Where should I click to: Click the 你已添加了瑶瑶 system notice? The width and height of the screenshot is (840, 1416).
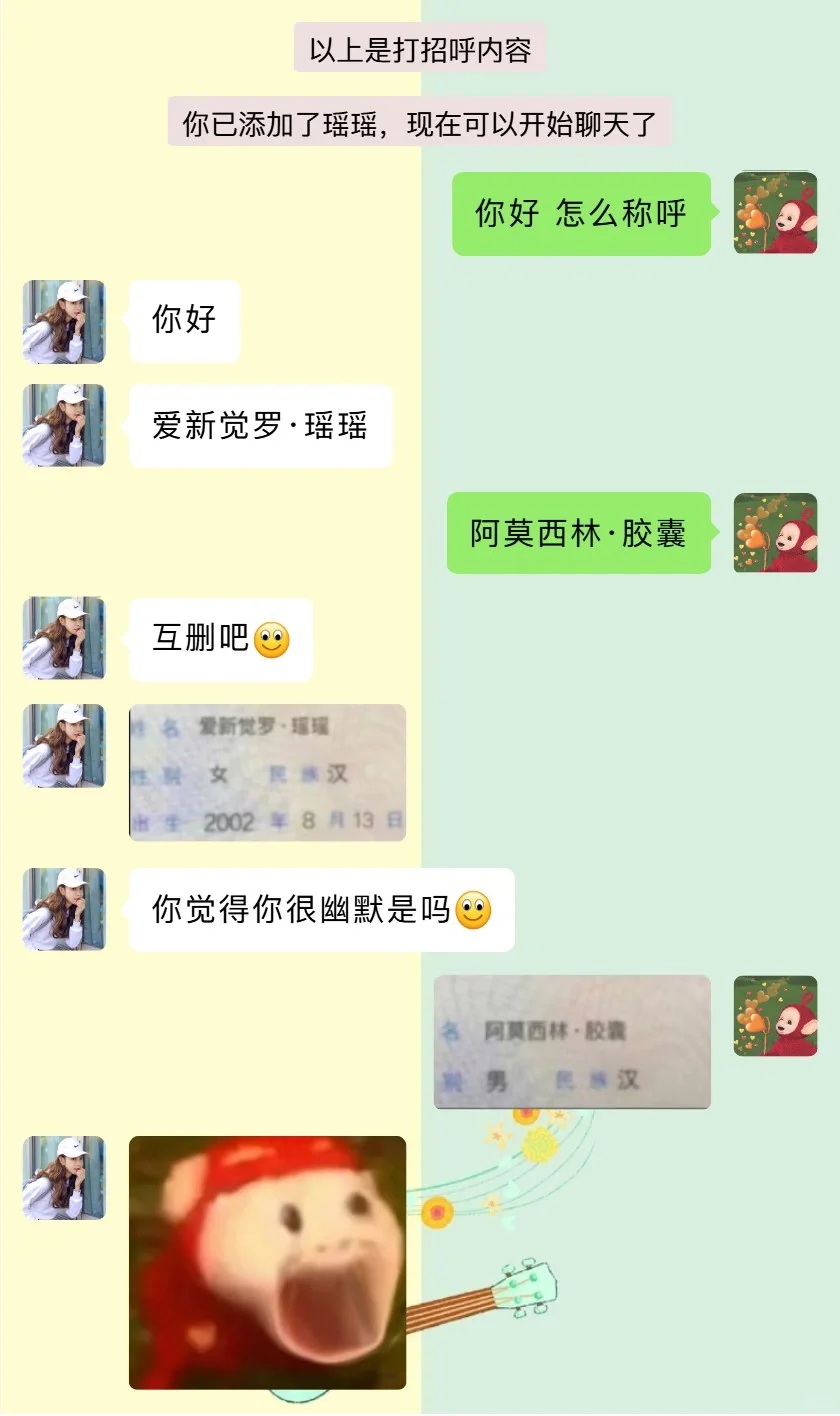(x=419, y=121)
